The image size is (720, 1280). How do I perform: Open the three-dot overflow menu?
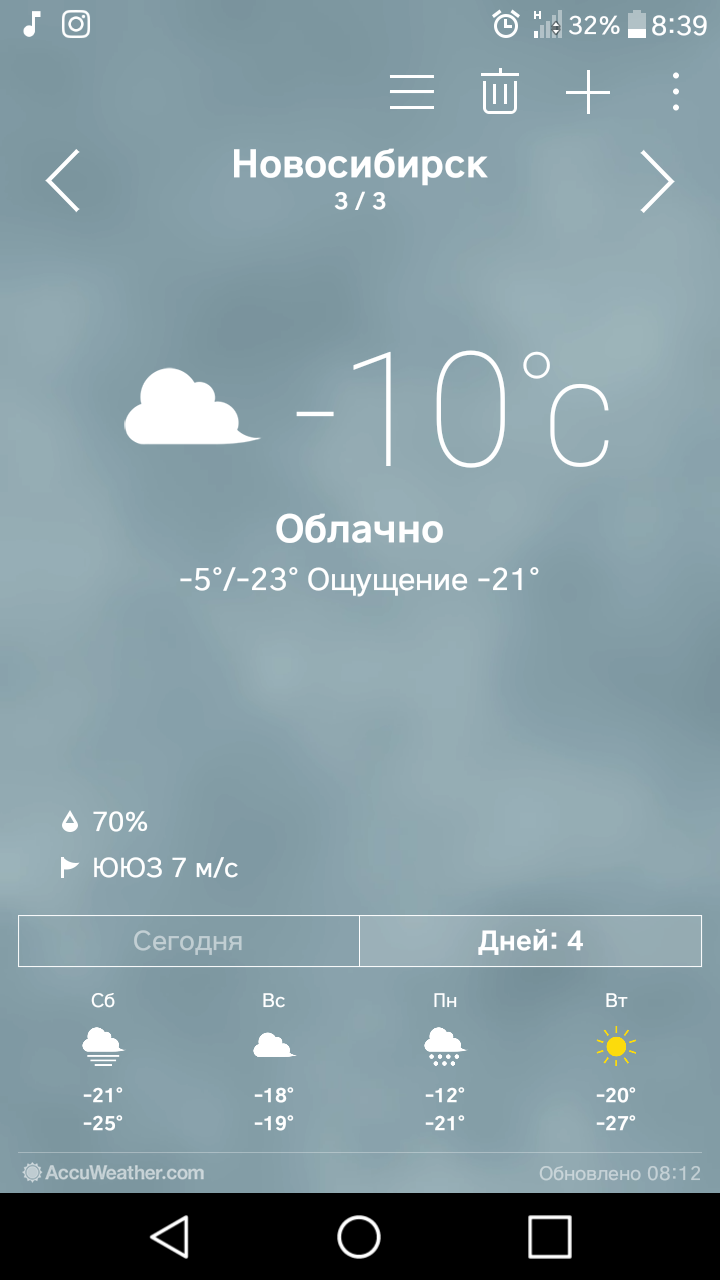[676, 92]
